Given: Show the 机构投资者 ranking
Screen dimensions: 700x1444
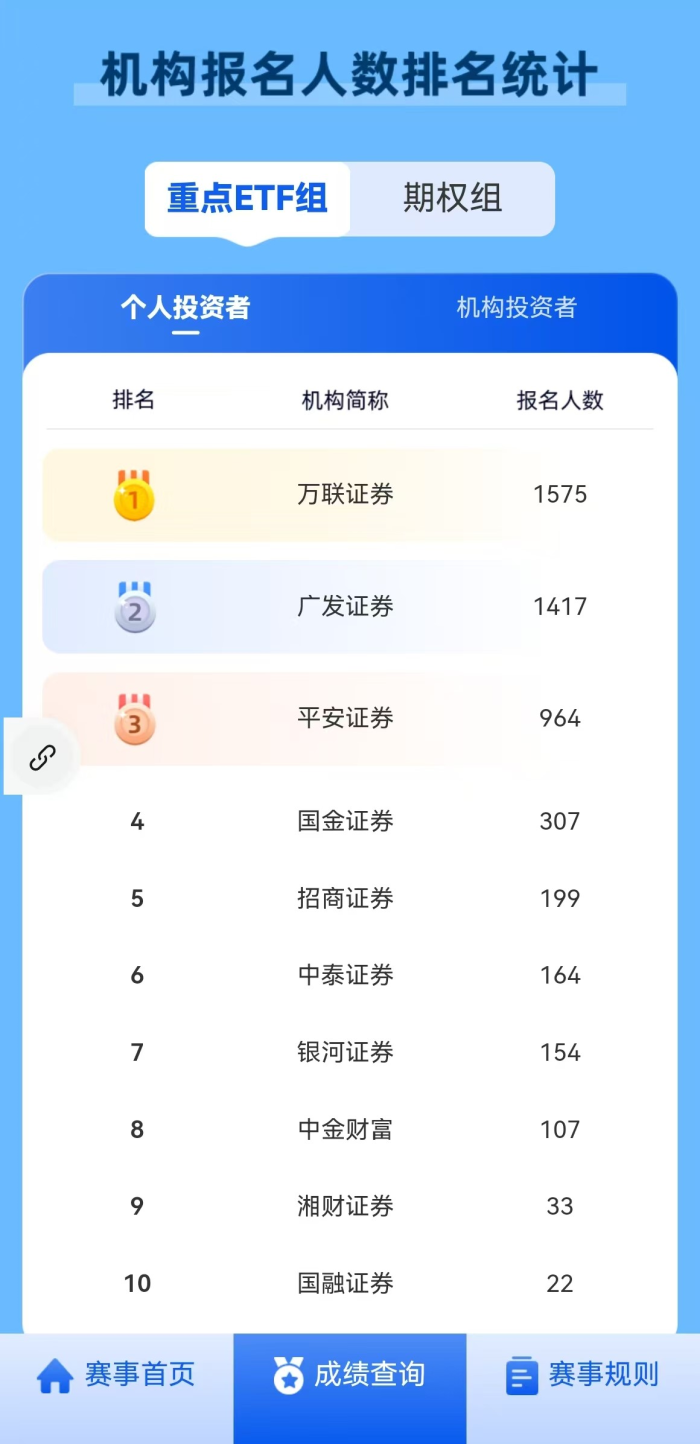Looking at the screenshot, I should pyautogui.click(x=516, y=308).
